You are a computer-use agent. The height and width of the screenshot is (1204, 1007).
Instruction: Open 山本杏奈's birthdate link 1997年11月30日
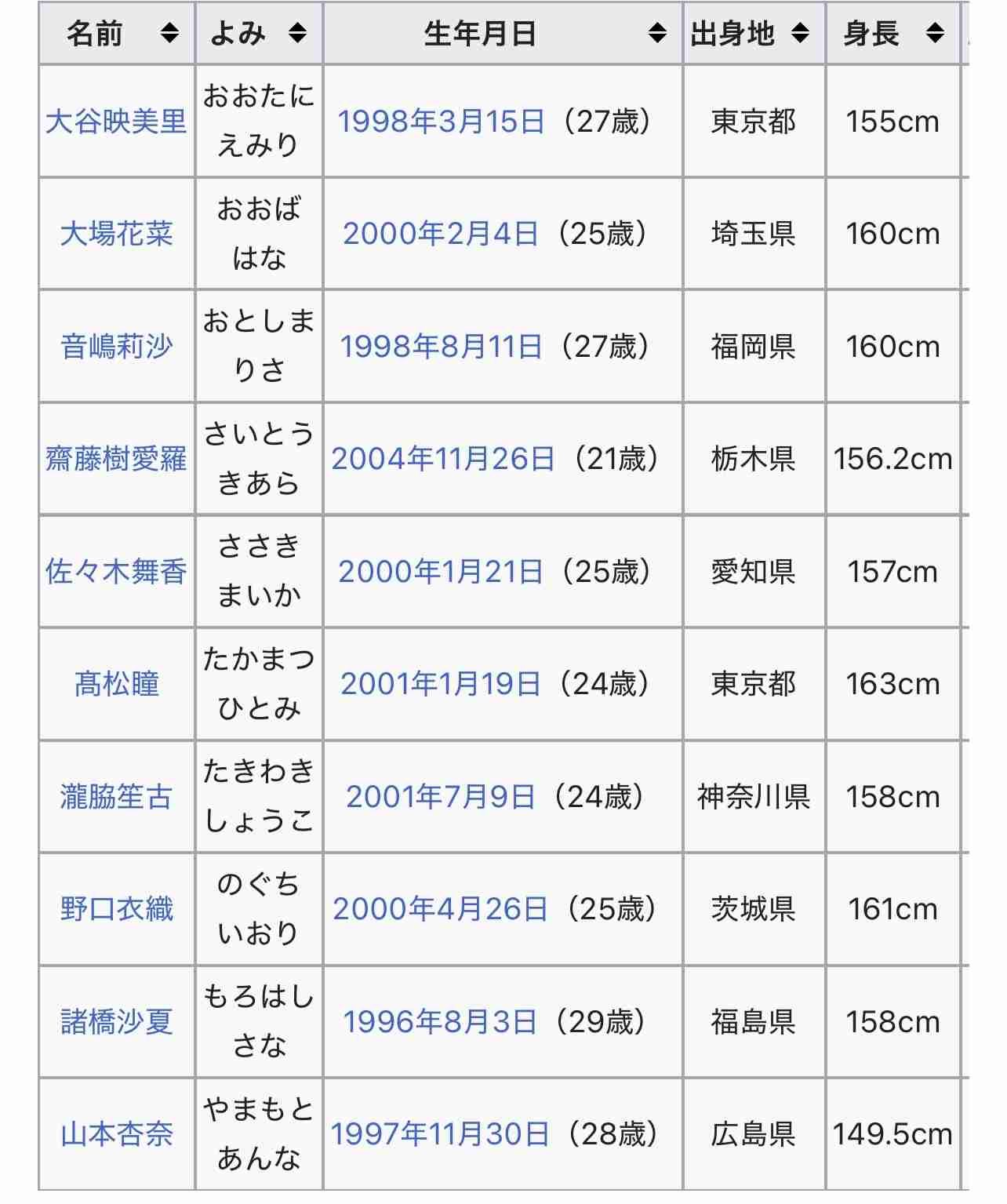(441, 1135)
